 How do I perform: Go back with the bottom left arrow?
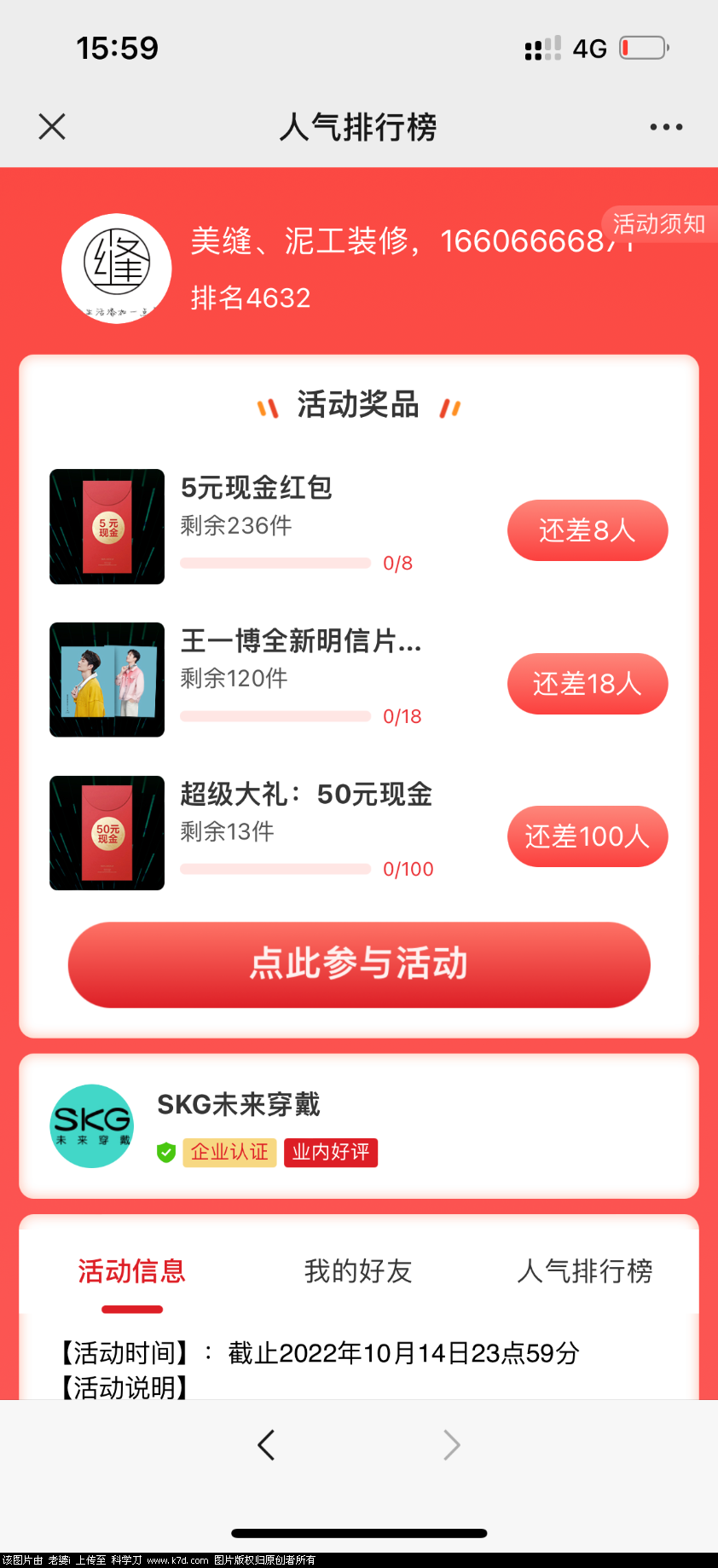click(x=266, y=1445)
